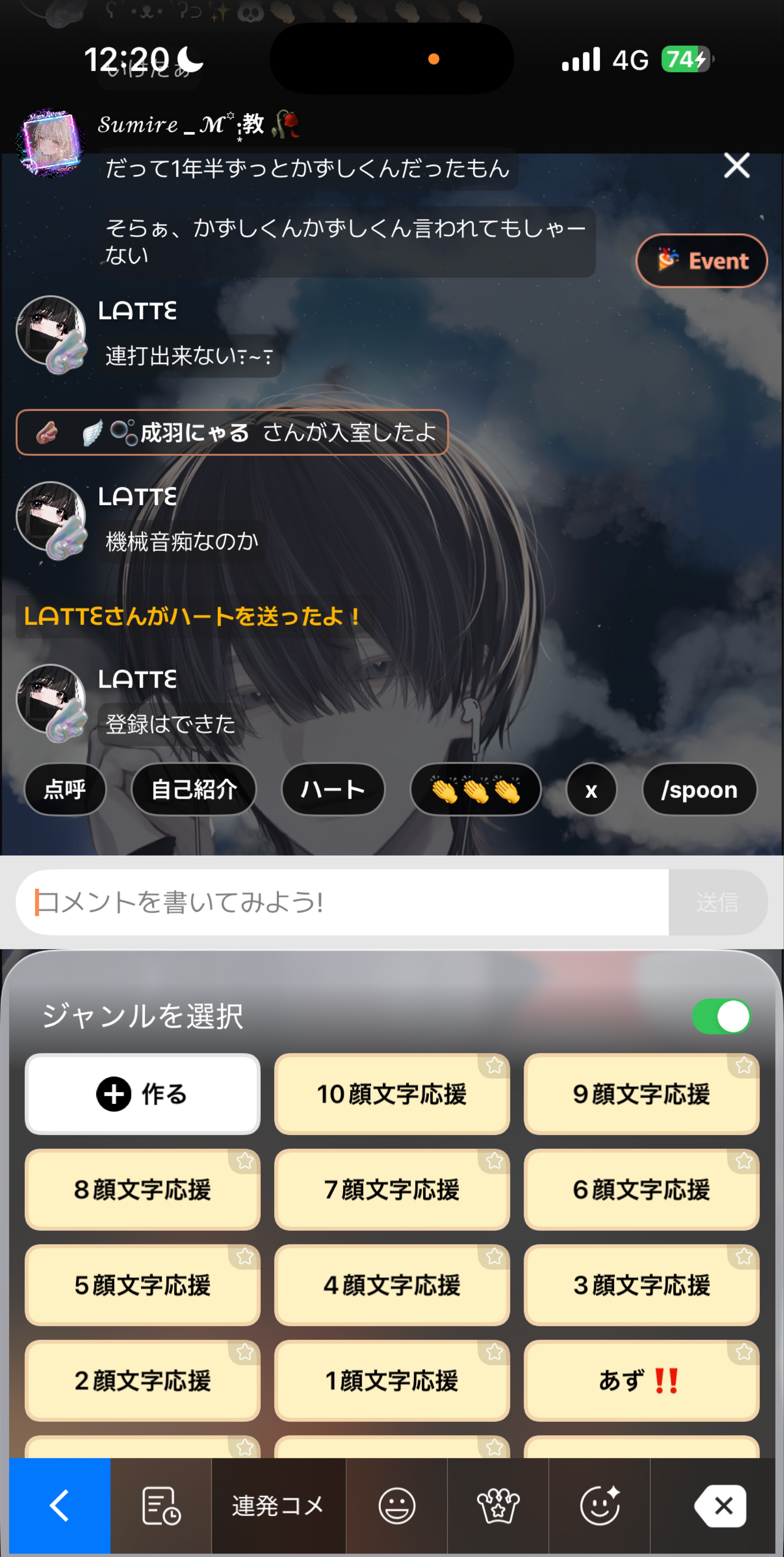This screenshot has height=1557, width=784.
Task: Tap the blue back chevron
Action: point(57,1505)
